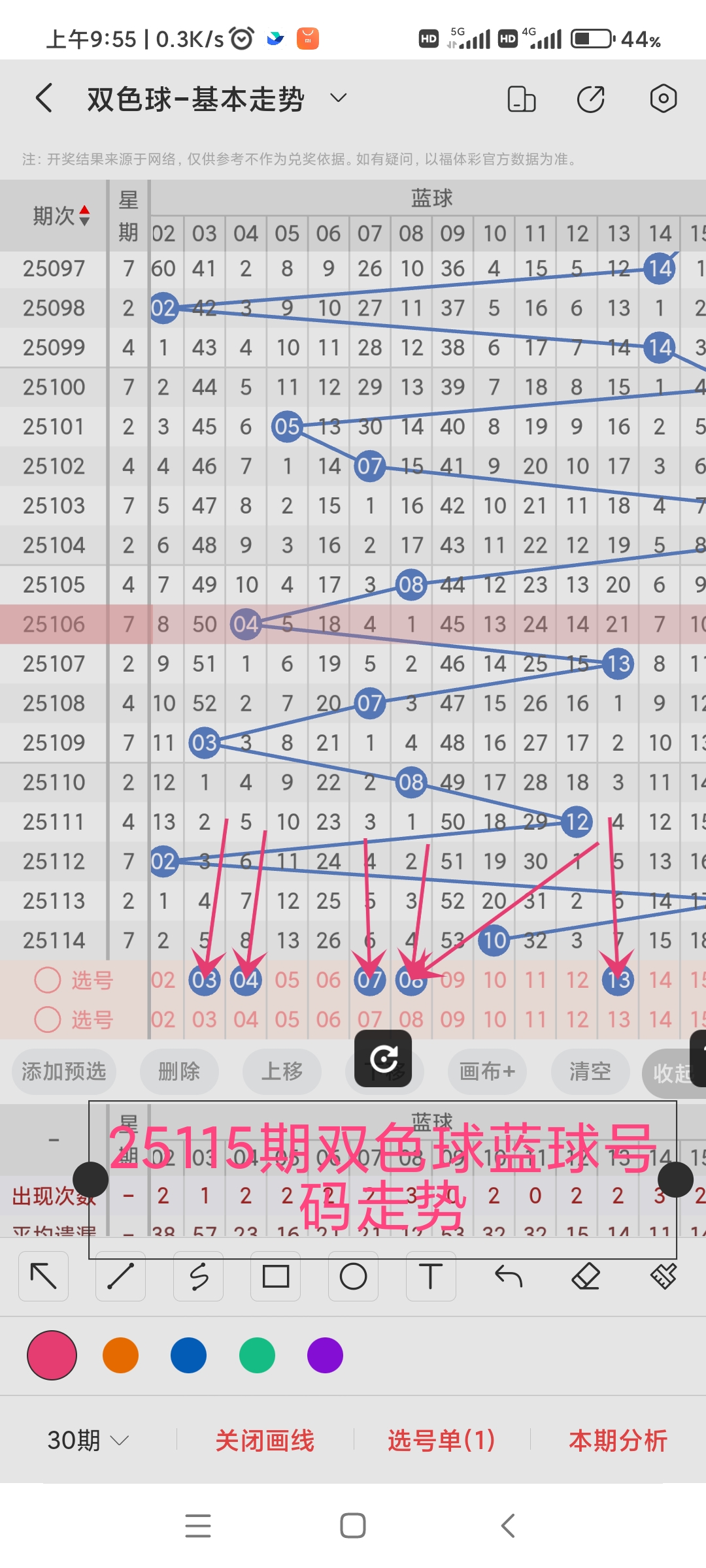Open the hexagon settings icon

(x=663, y=99)
